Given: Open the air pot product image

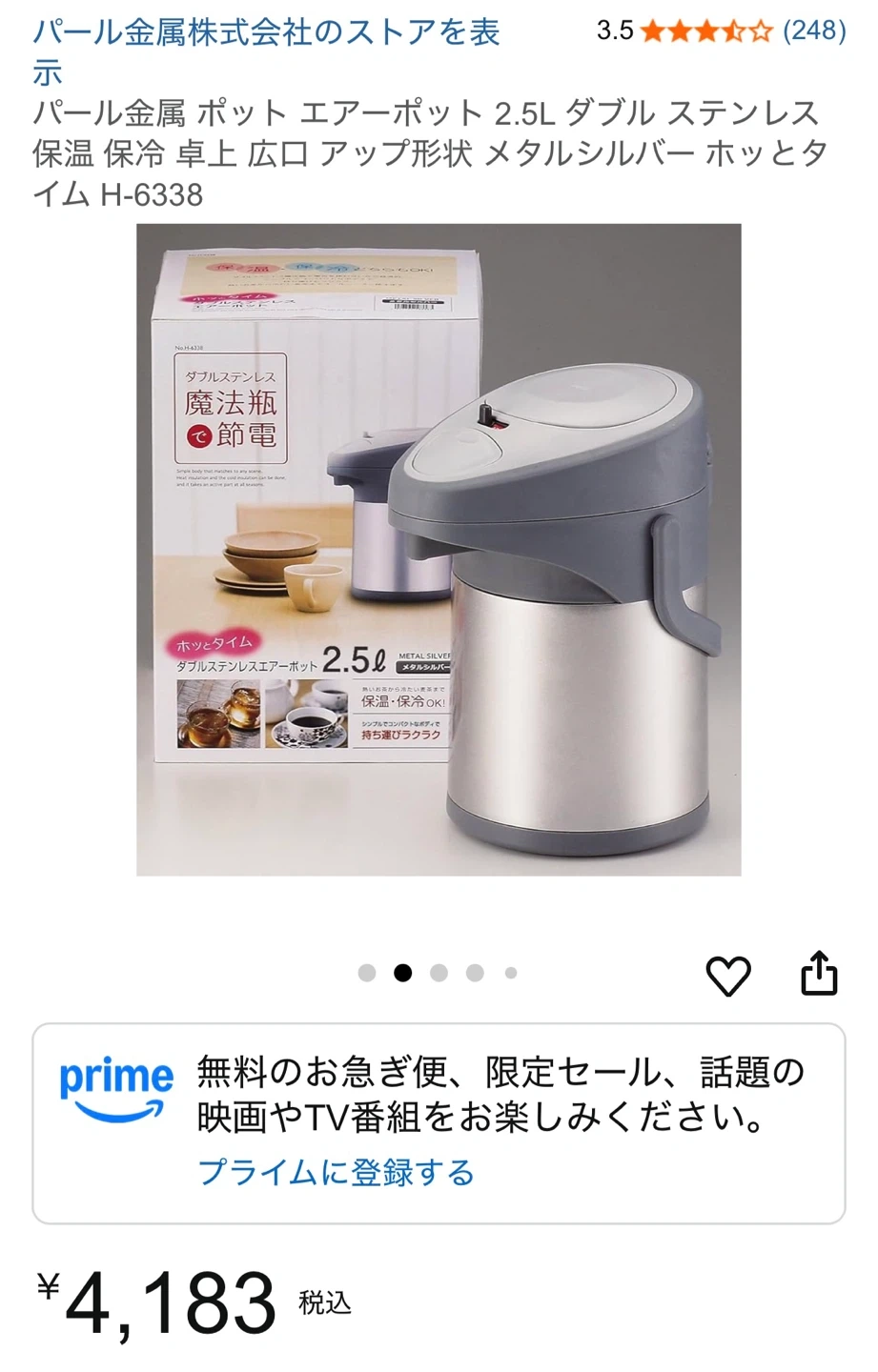Looking at the screenshot, I should pos(439,549).
